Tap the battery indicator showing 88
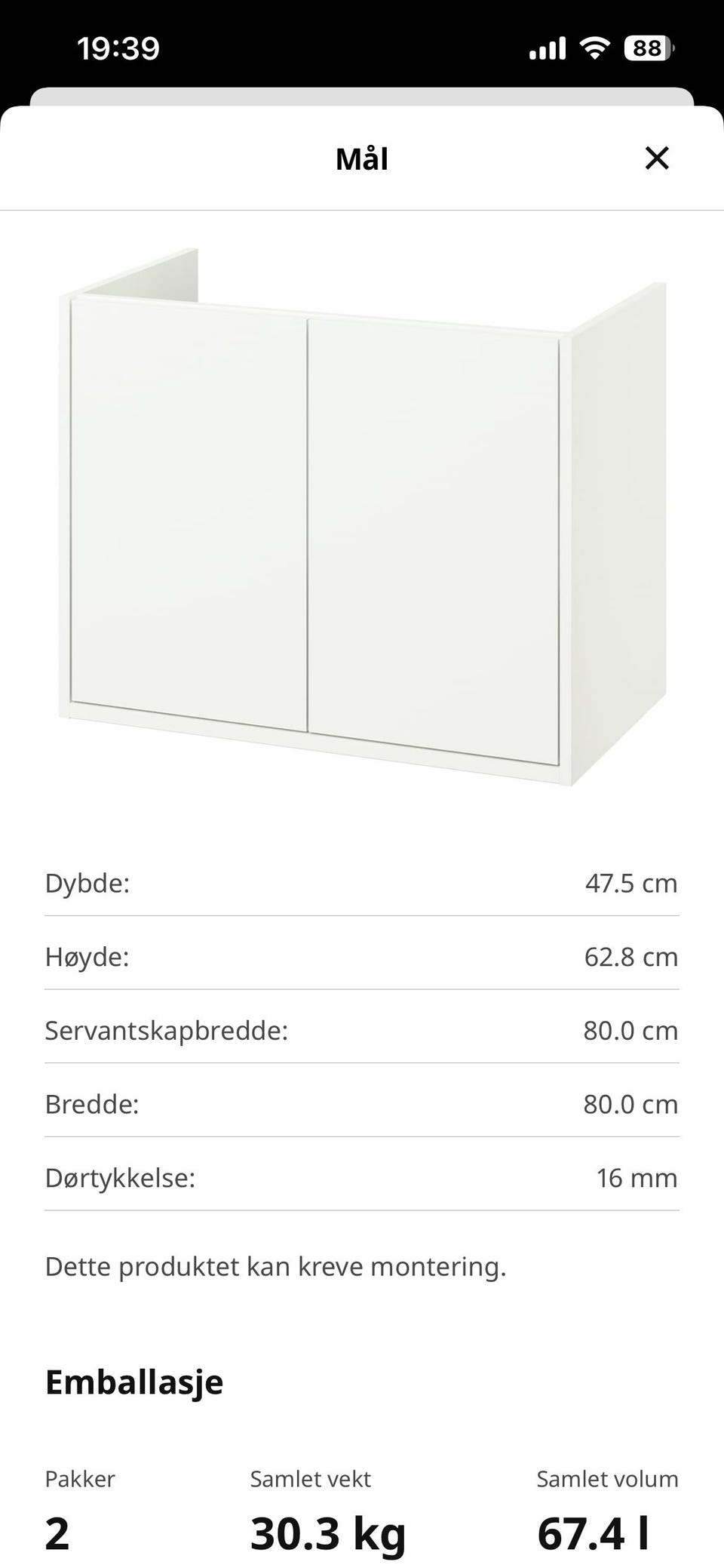 pyautogui.click(x=645, y=48)
